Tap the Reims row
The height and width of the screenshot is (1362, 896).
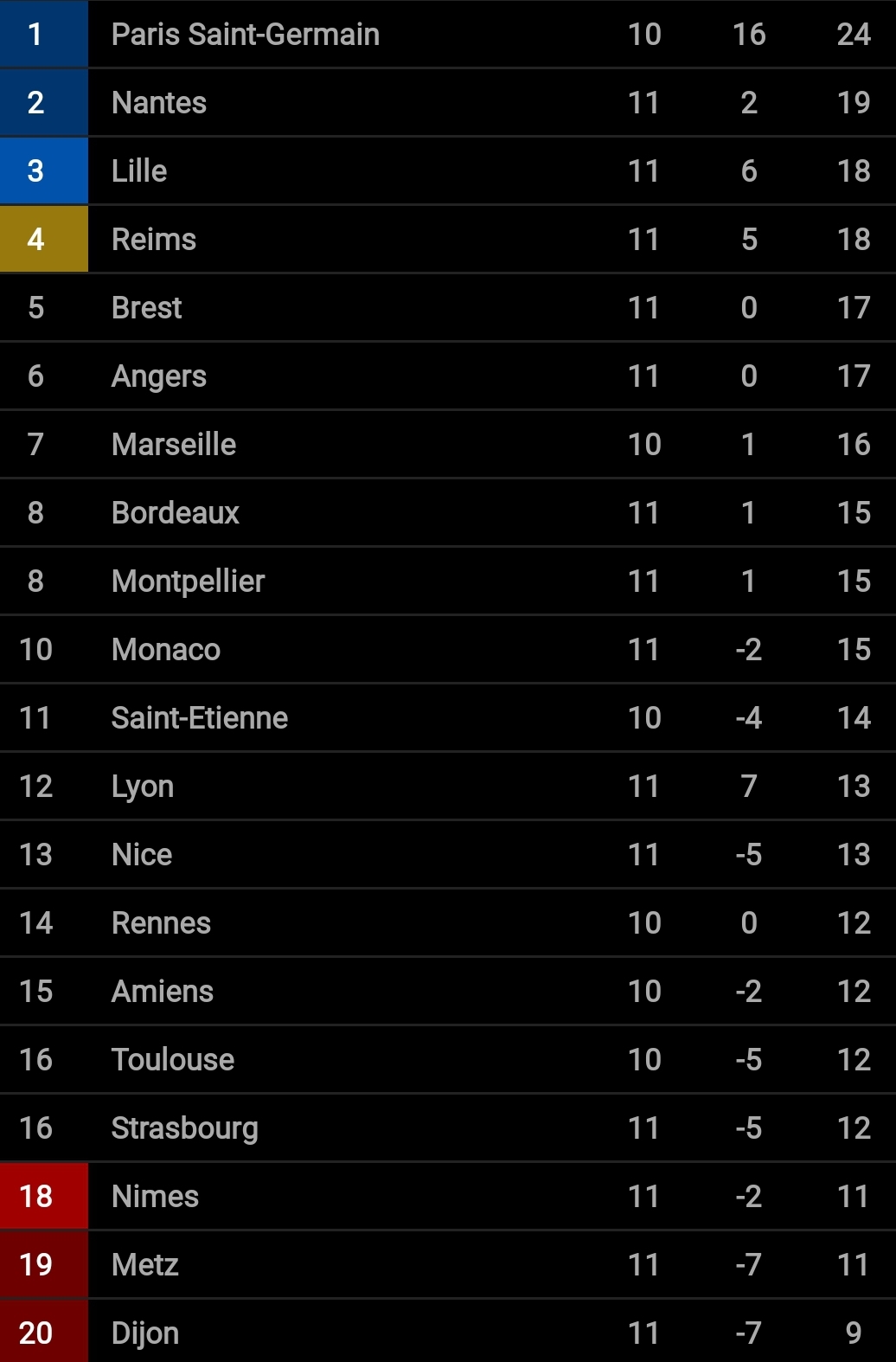448,239
